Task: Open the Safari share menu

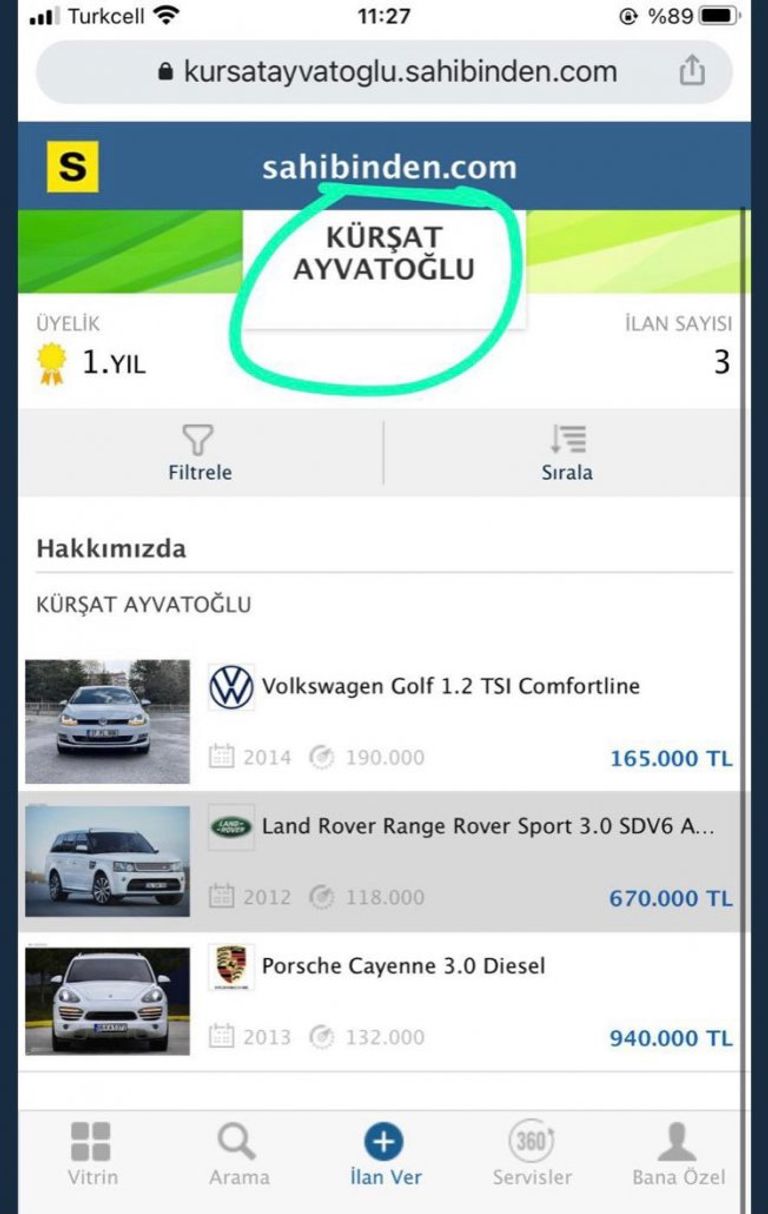Action: tap(692, 71)
